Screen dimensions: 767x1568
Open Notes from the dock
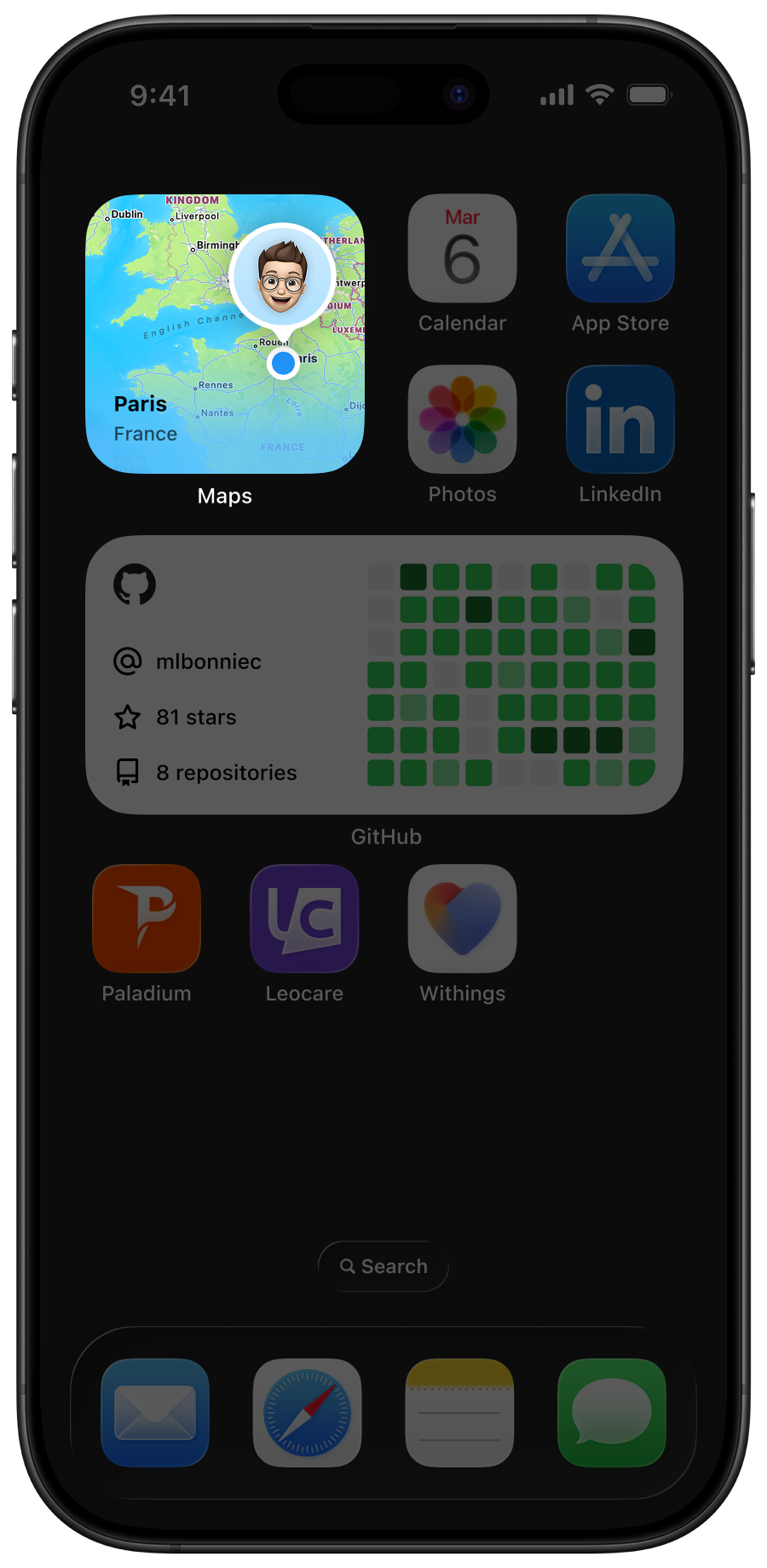[x=459, y=1410]
